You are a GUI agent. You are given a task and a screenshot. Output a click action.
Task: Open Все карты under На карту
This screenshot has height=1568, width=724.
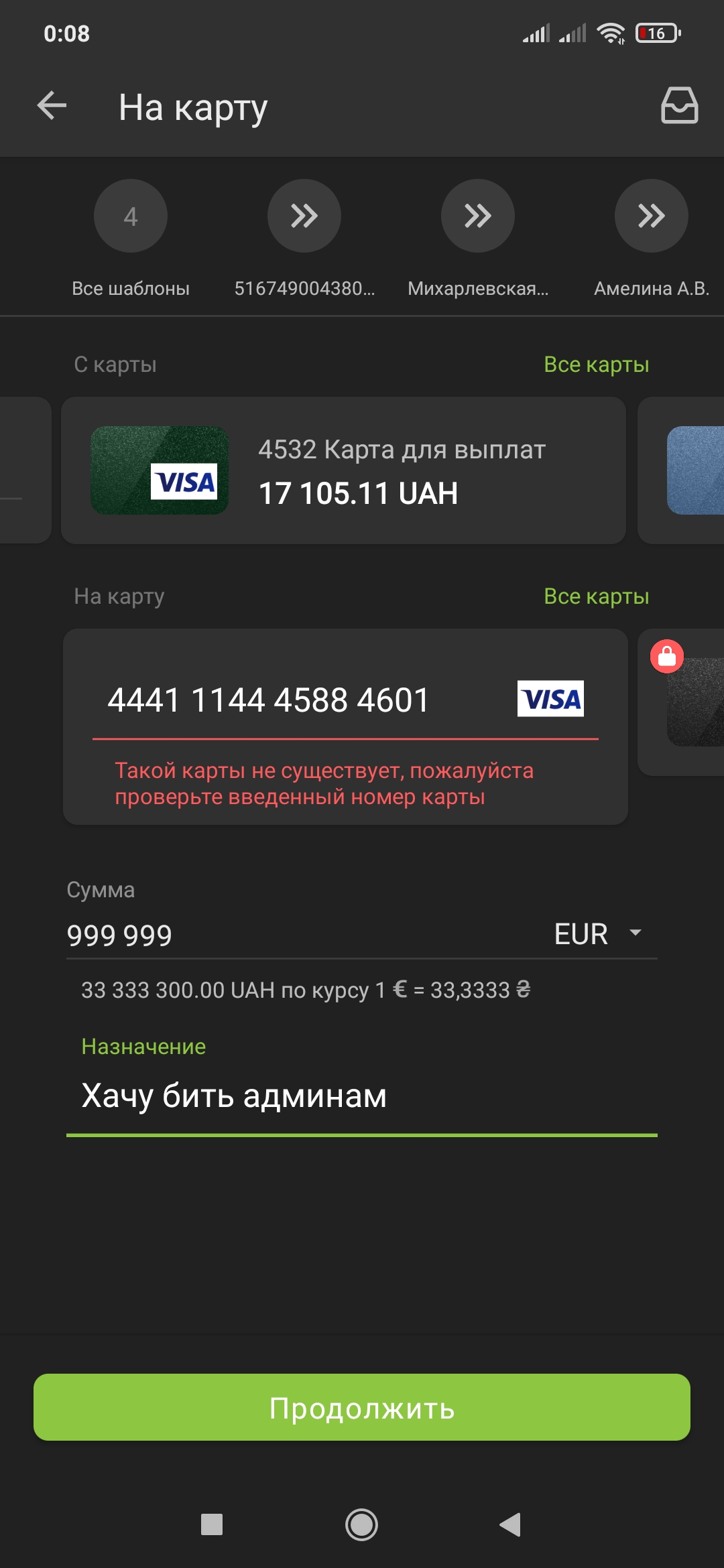coord(596,596)
